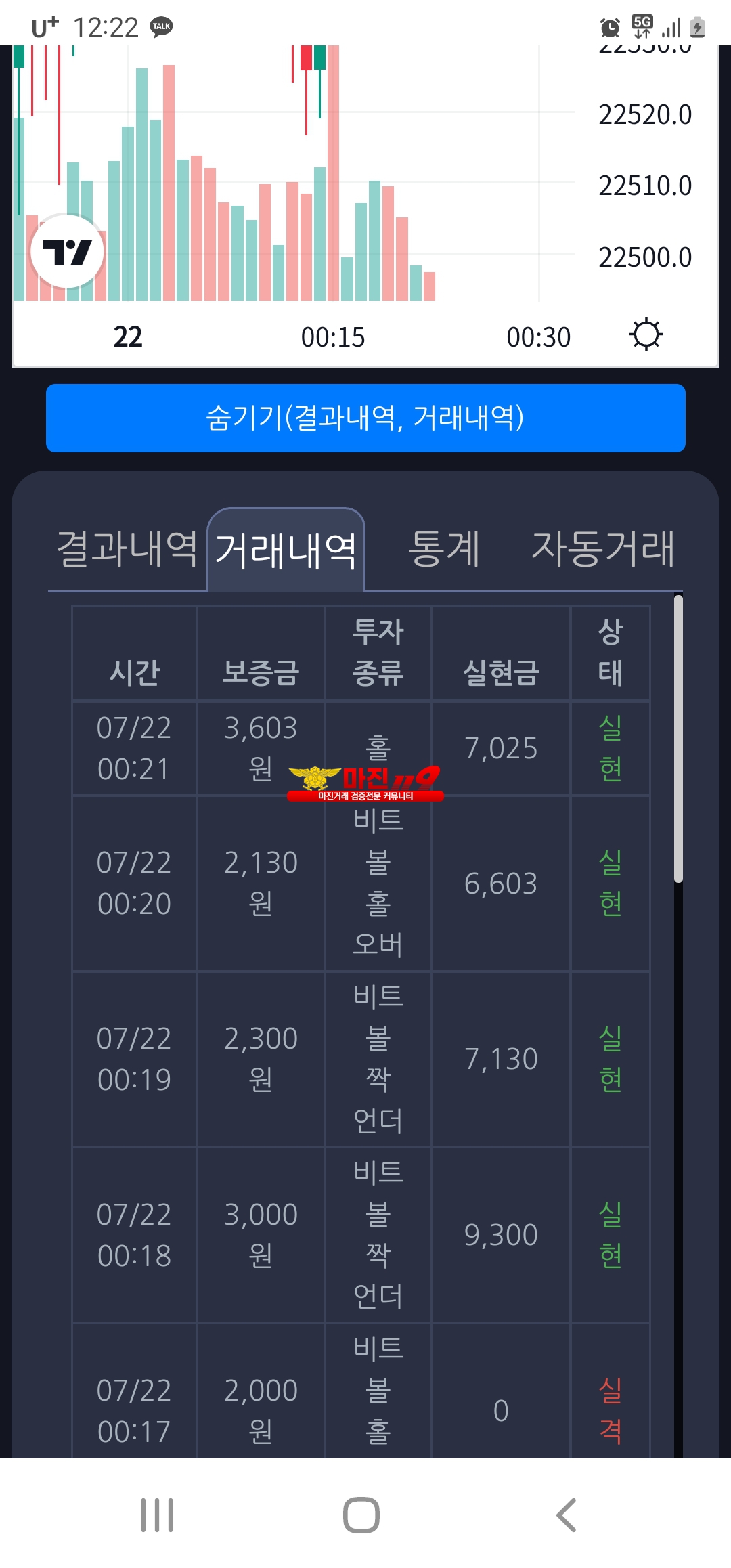
Task: Go to the home screen
Action: coord(361,1515)
